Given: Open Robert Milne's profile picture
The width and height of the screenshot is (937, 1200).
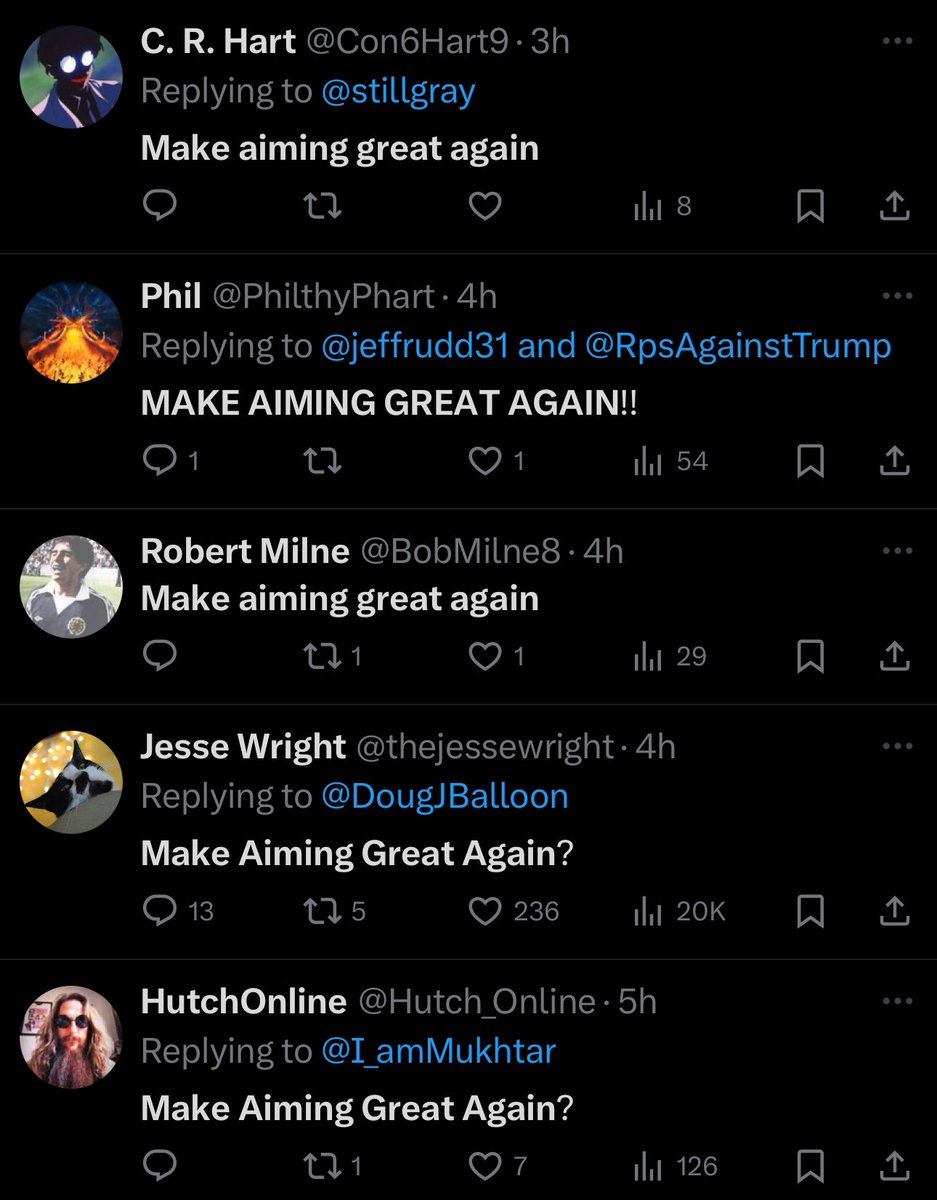Looking at the screenshot, I should click(x=71, y=587).
